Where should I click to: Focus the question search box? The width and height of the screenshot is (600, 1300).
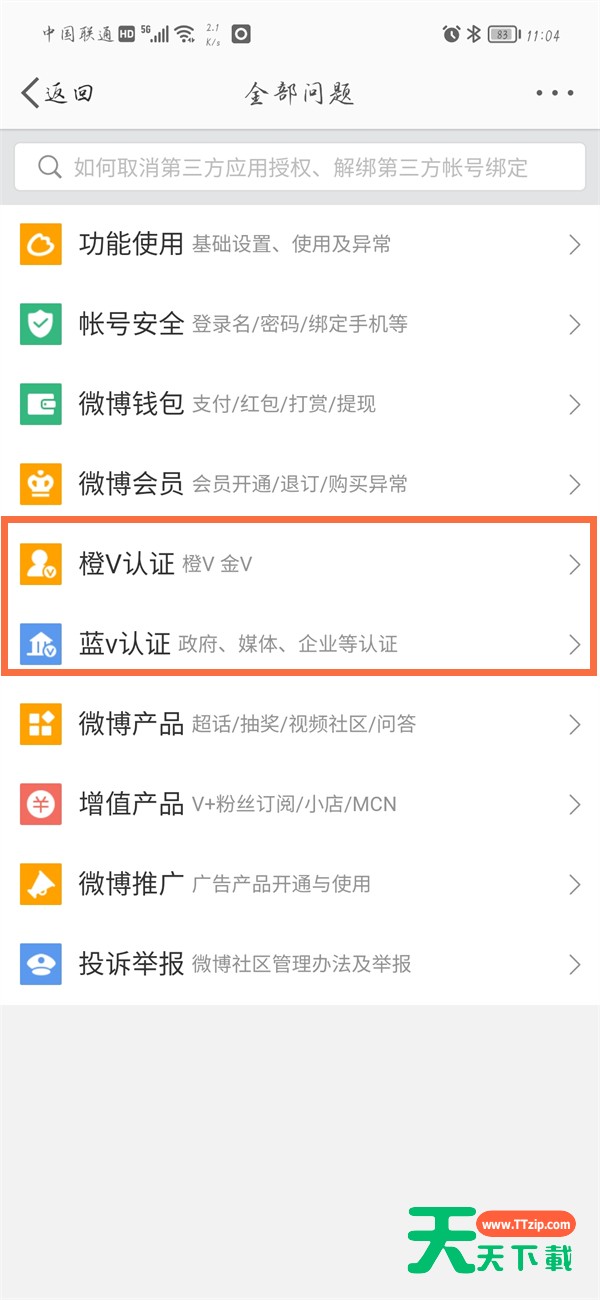(x=300, y=167)
